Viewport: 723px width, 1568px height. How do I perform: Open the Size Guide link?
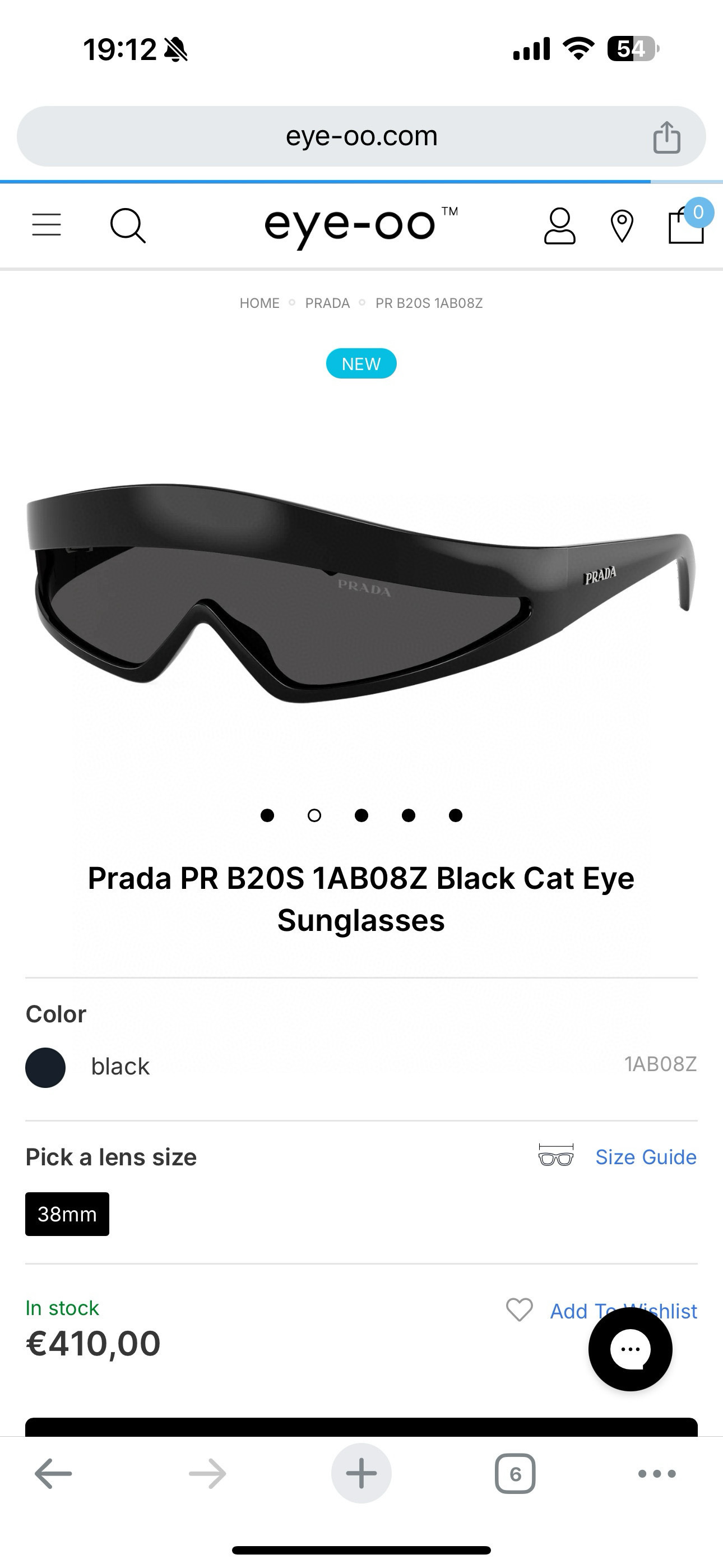(646, 1156)
